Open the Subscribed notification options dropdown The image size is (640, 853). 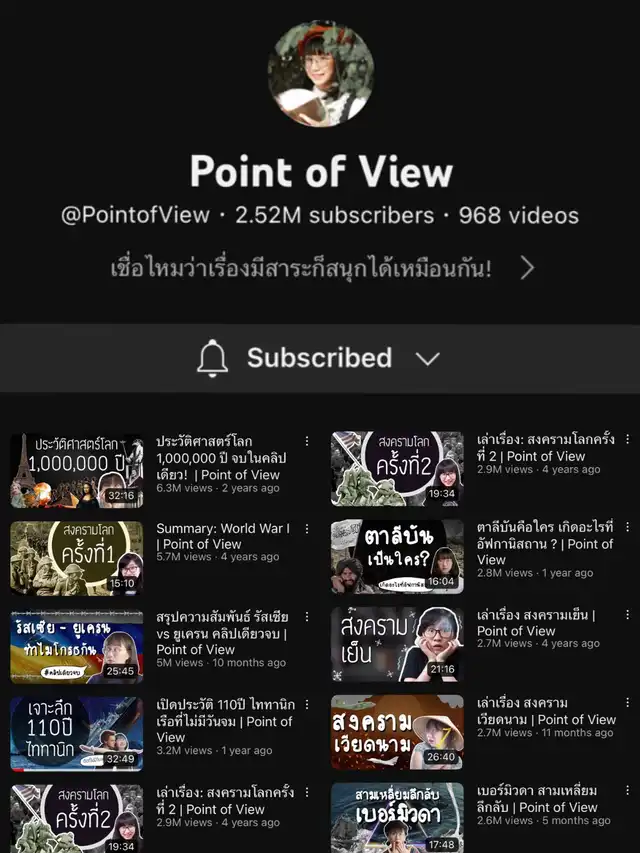pos(427,358)
